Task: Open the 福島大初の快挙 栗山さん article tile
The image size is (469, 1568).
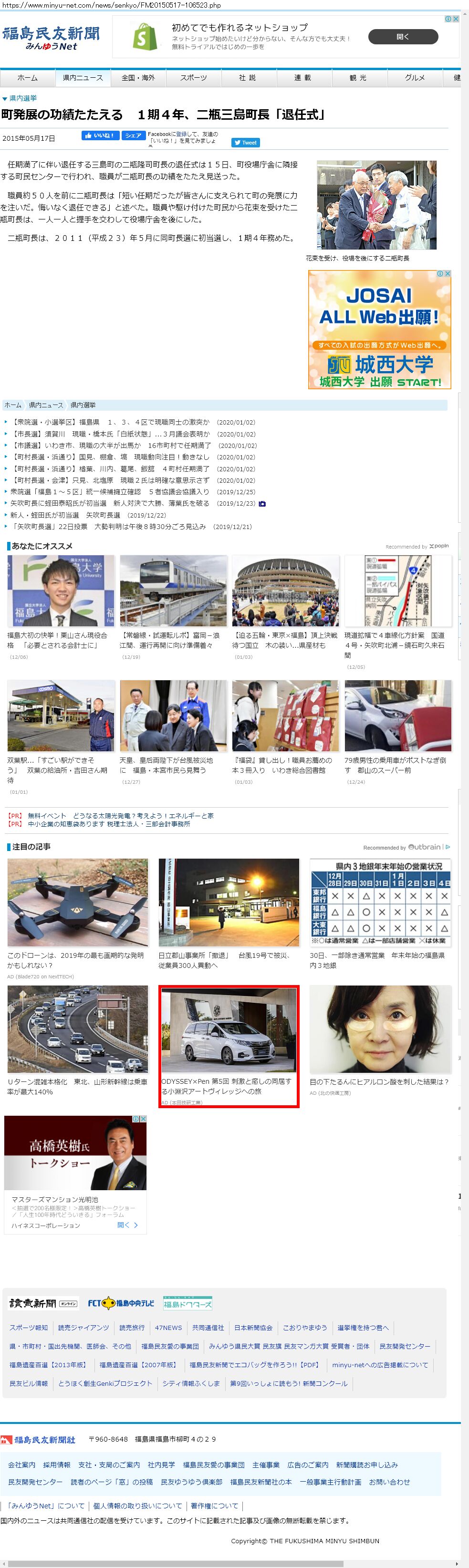Action: tap(60, 640)
